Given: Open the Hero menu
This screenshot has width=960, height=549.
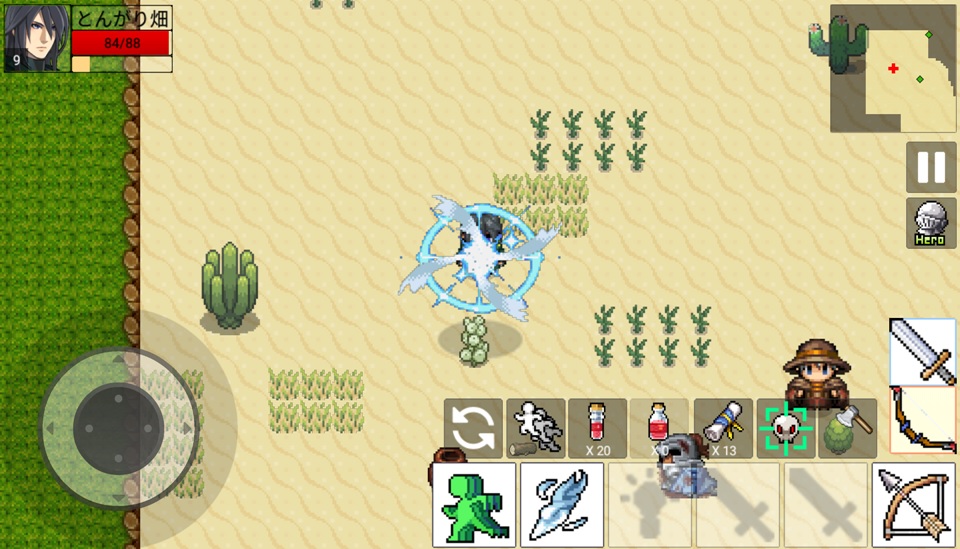Looking at the screenshot, I should click(x=931, y=223).
